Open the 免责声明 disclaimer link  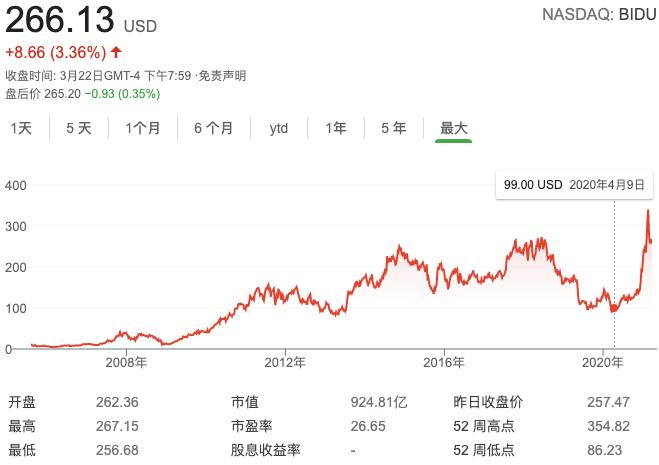(x=221, y=76)
